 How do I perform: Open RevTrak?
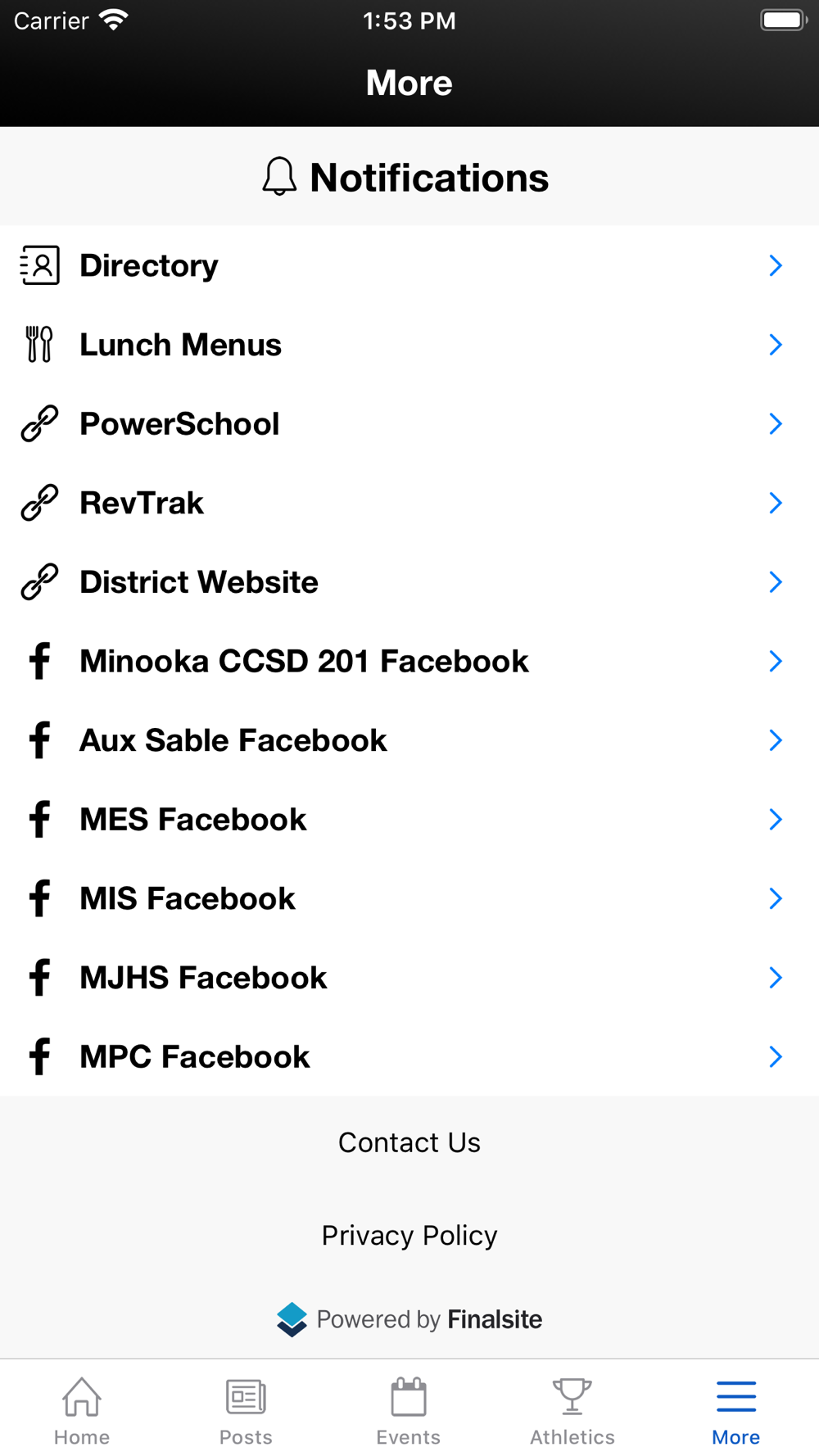(x=409, y=503)
